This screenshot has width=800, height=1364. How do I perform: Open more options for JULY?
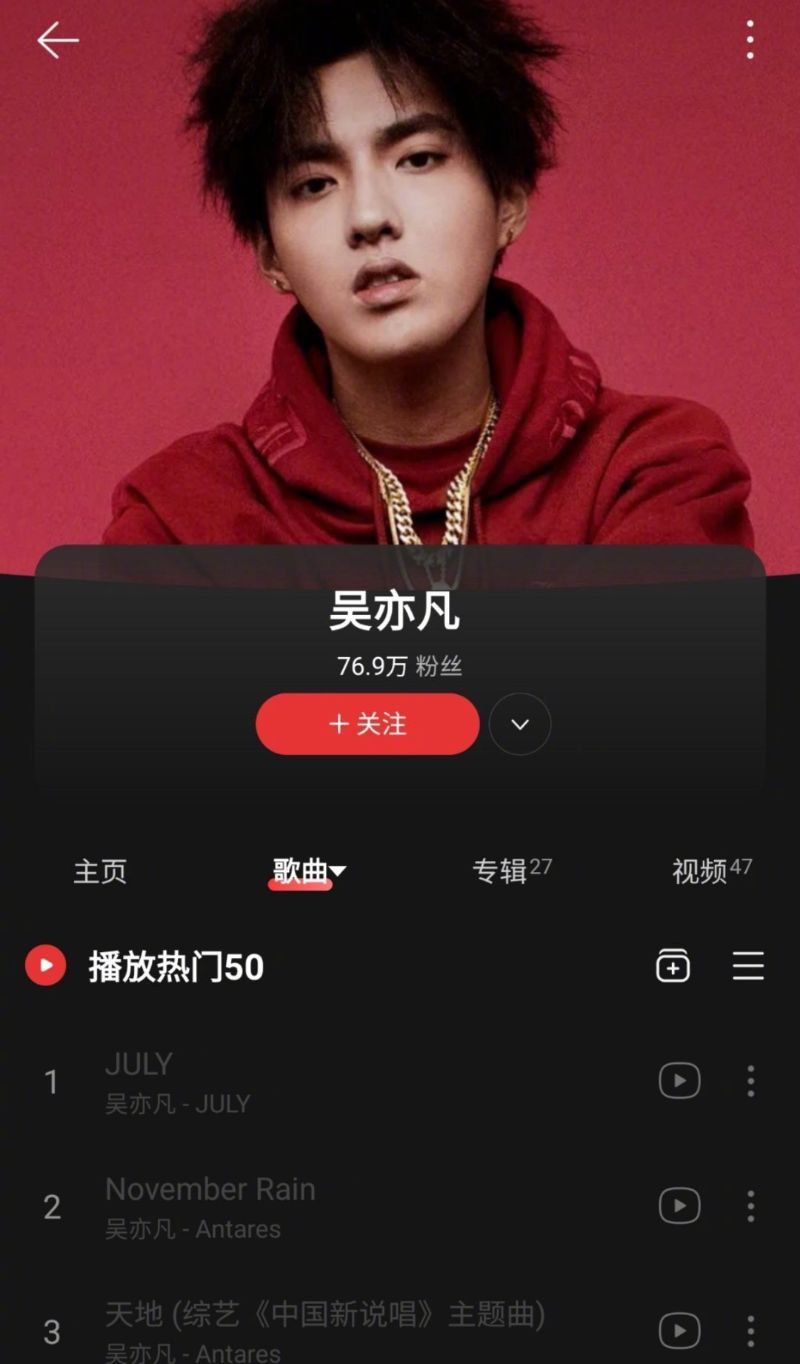pos(750,1081)
